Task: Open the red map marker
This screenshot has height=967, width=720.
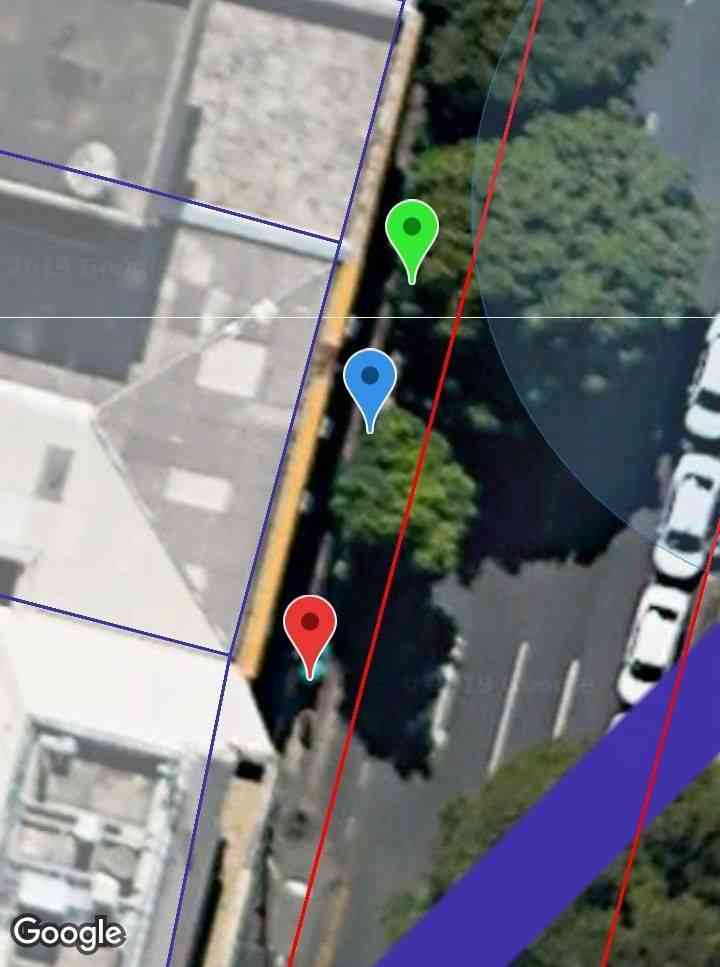Action: coord(310,625)
